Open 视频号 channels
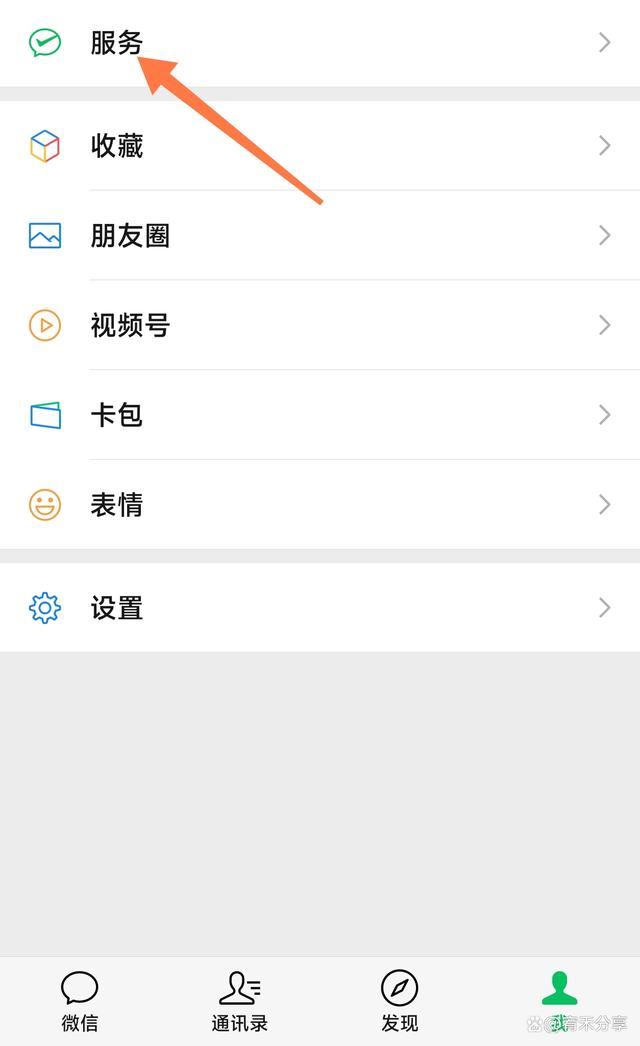The image size is (640, 1046). click(300, 325)
